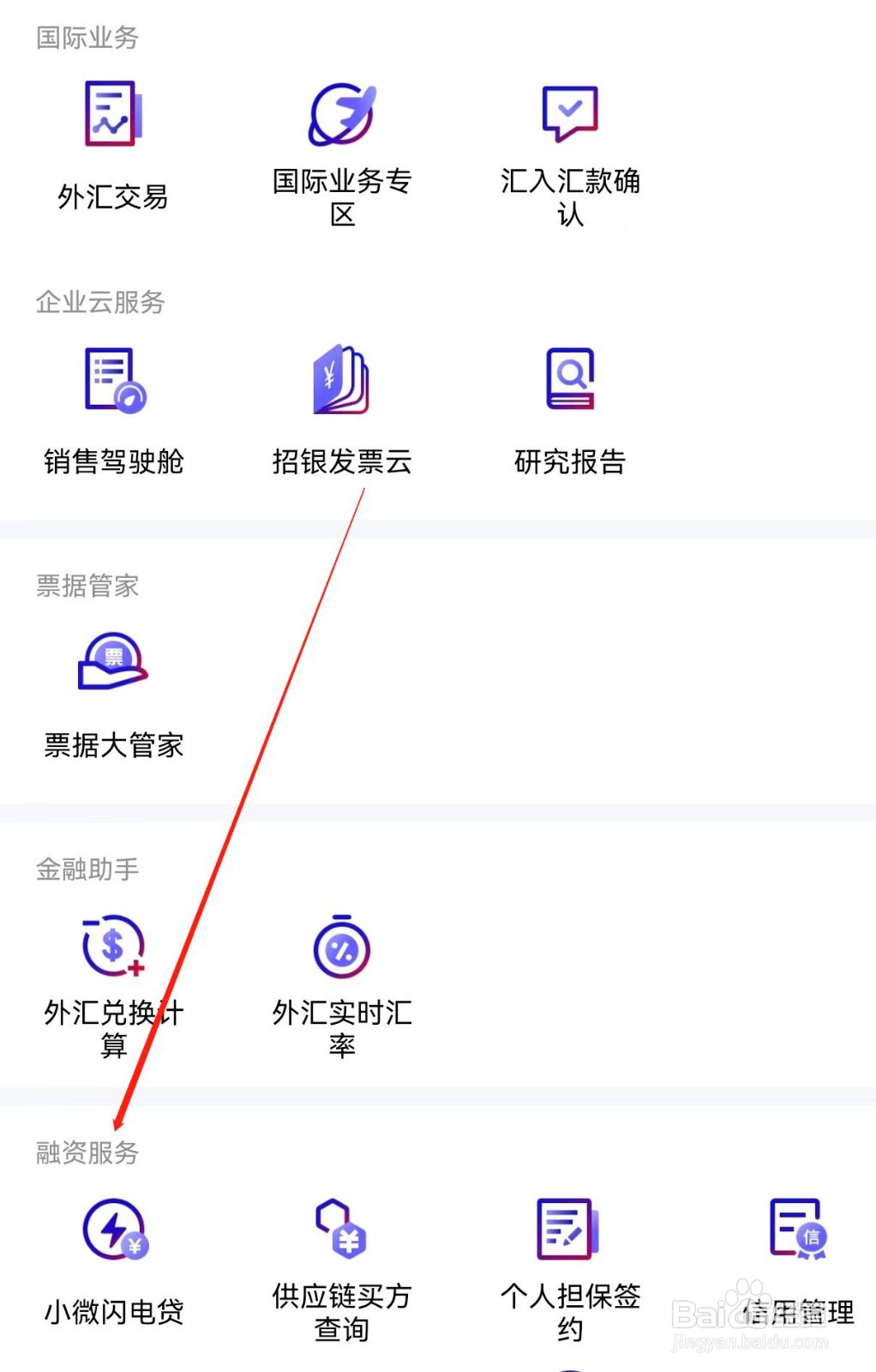Click the 融资服务 section title
This screenshot has height=1372, width=876.
[87, 1153]
